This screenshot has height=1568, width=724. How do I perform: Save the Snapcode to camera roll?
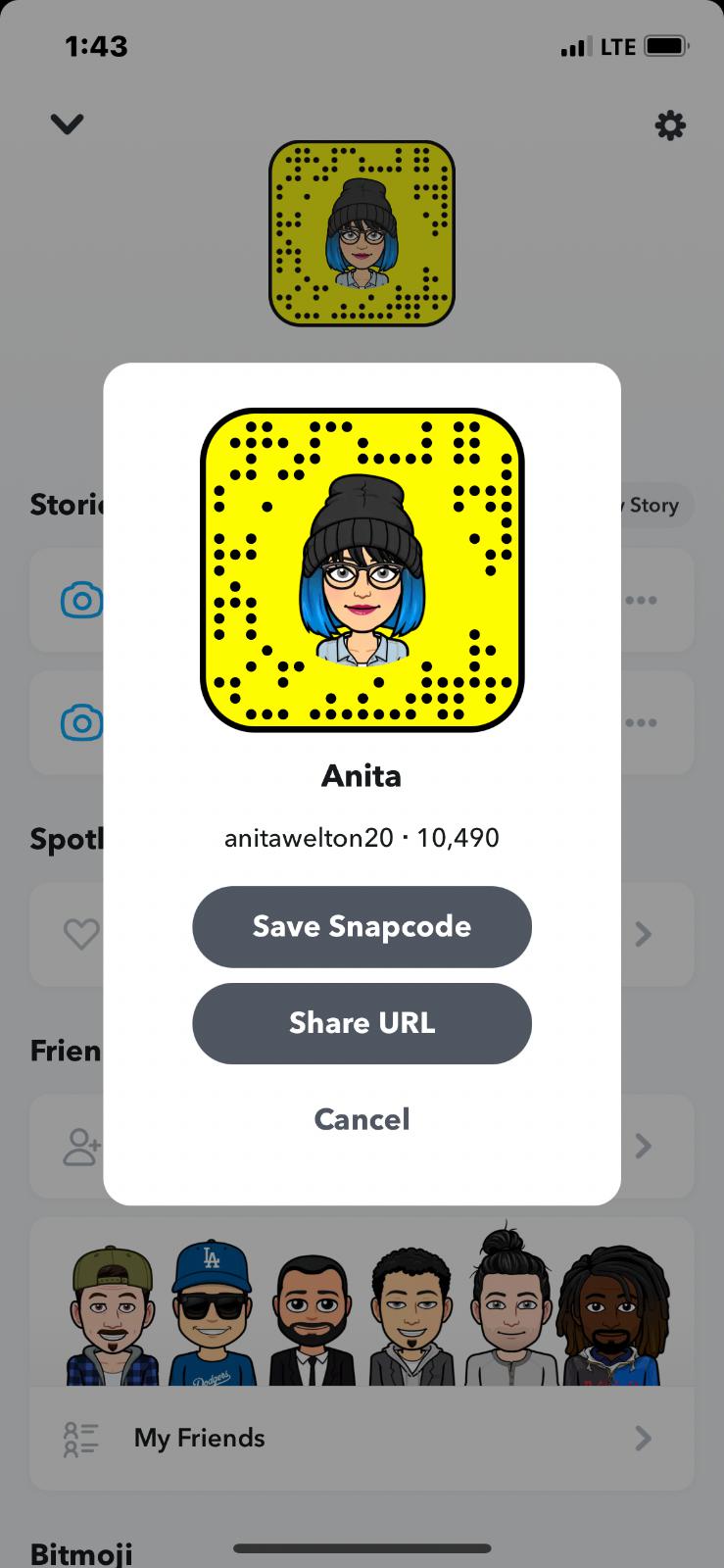pos(362,926)
